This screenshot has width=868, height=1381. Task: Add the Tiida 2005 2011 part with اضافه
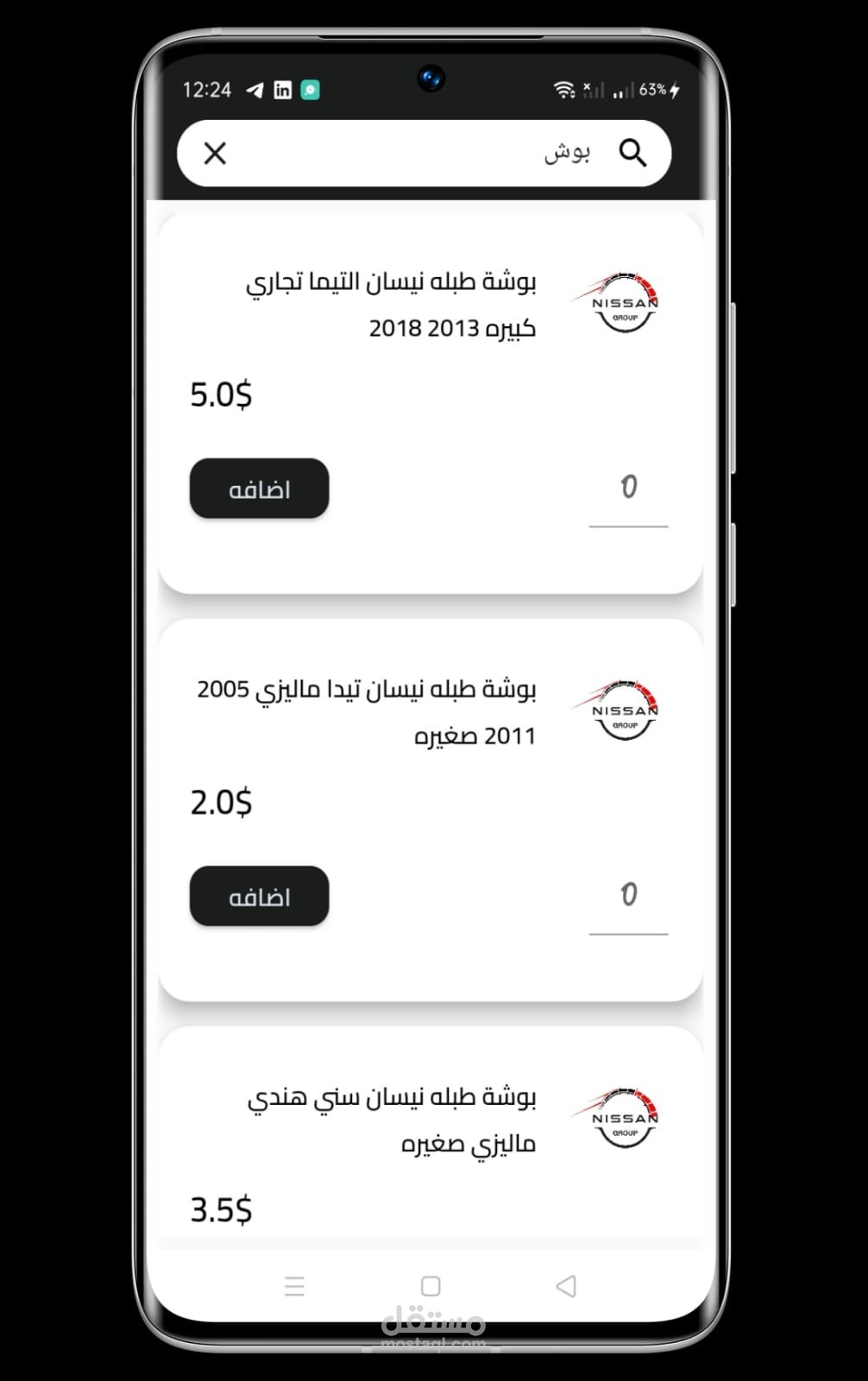point(259,896)
